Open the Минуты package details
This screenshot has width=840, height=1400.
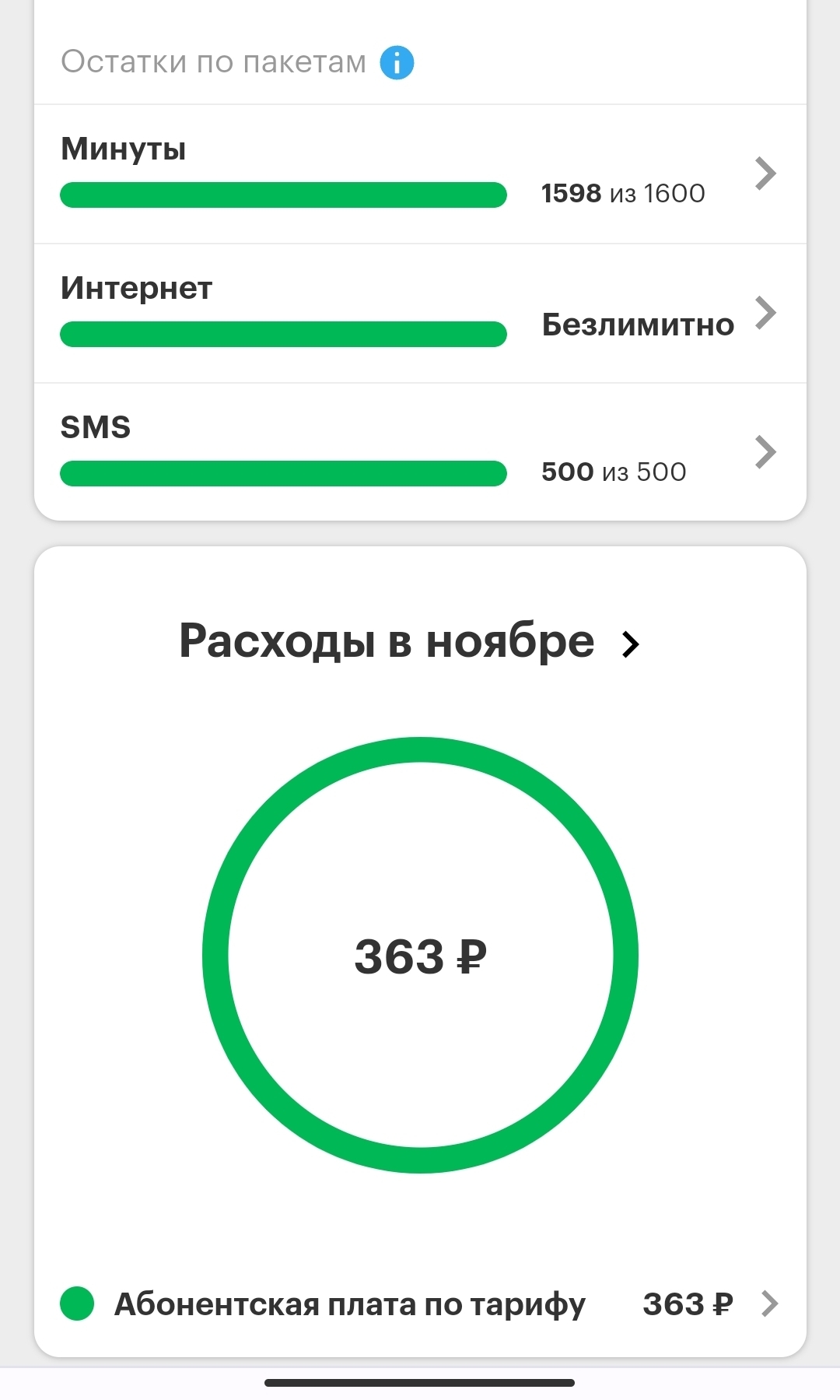click(420, 174)
